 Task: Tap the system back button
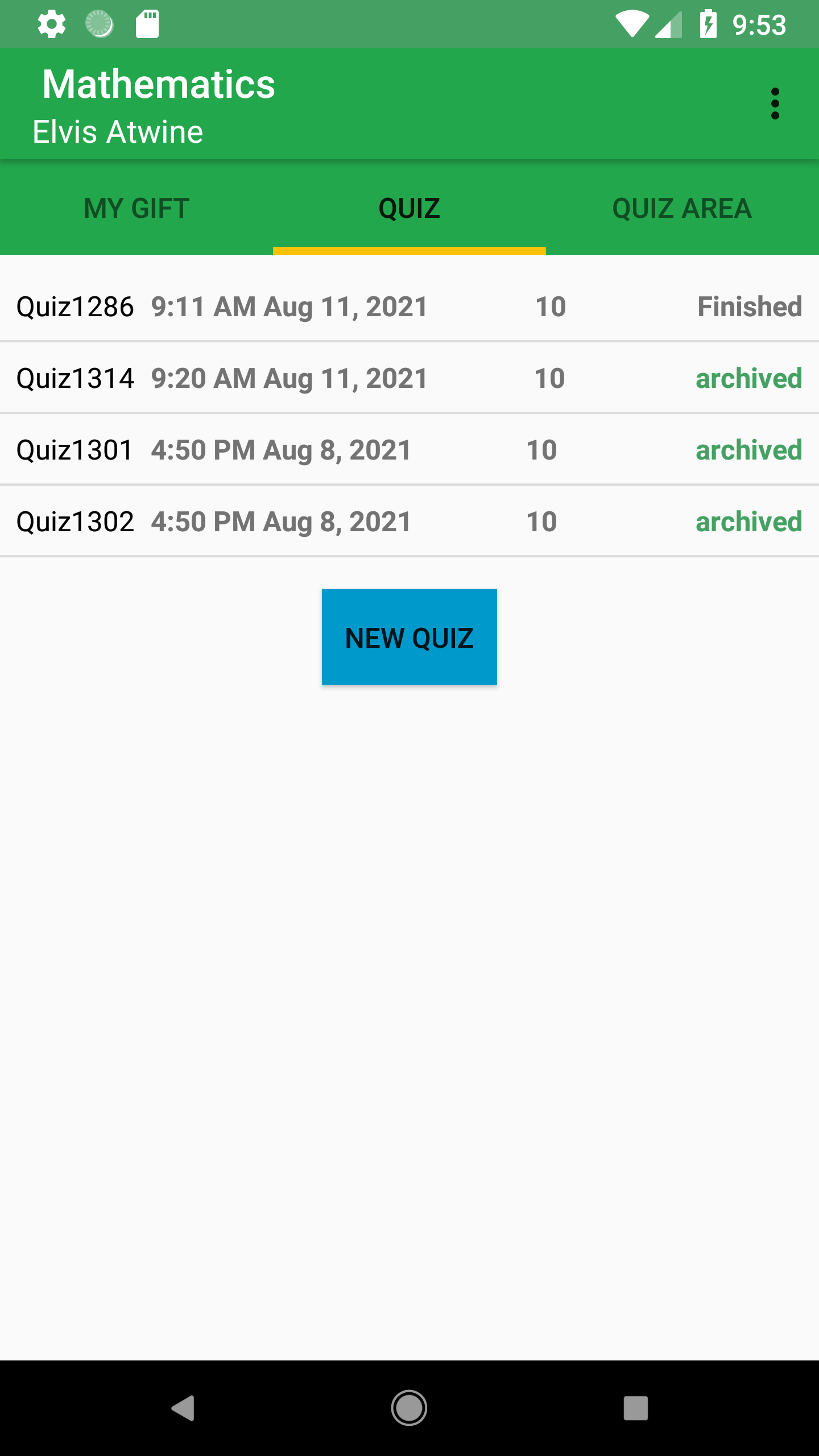[183, 1408]
